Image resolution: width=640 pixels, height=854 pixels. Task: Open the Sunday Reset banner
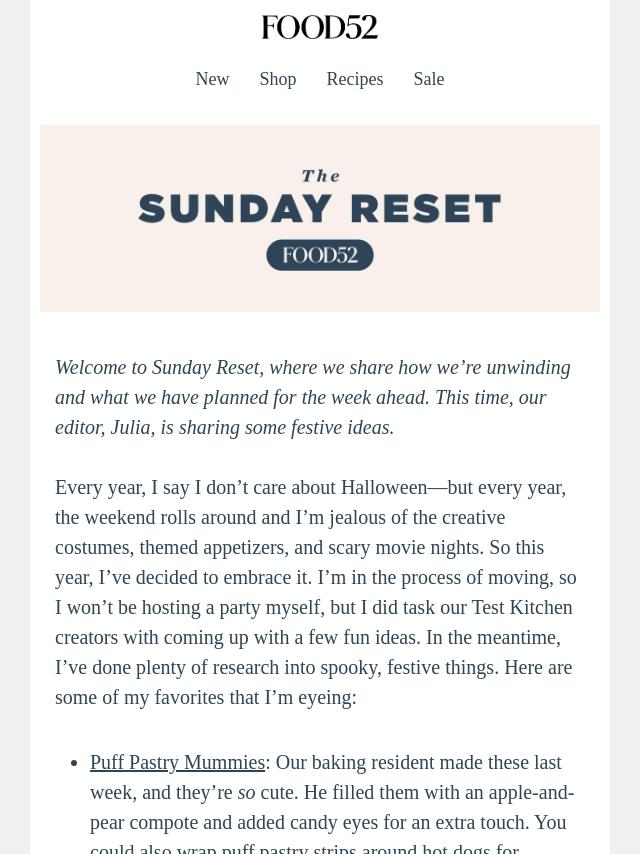[x=320, y=218]
